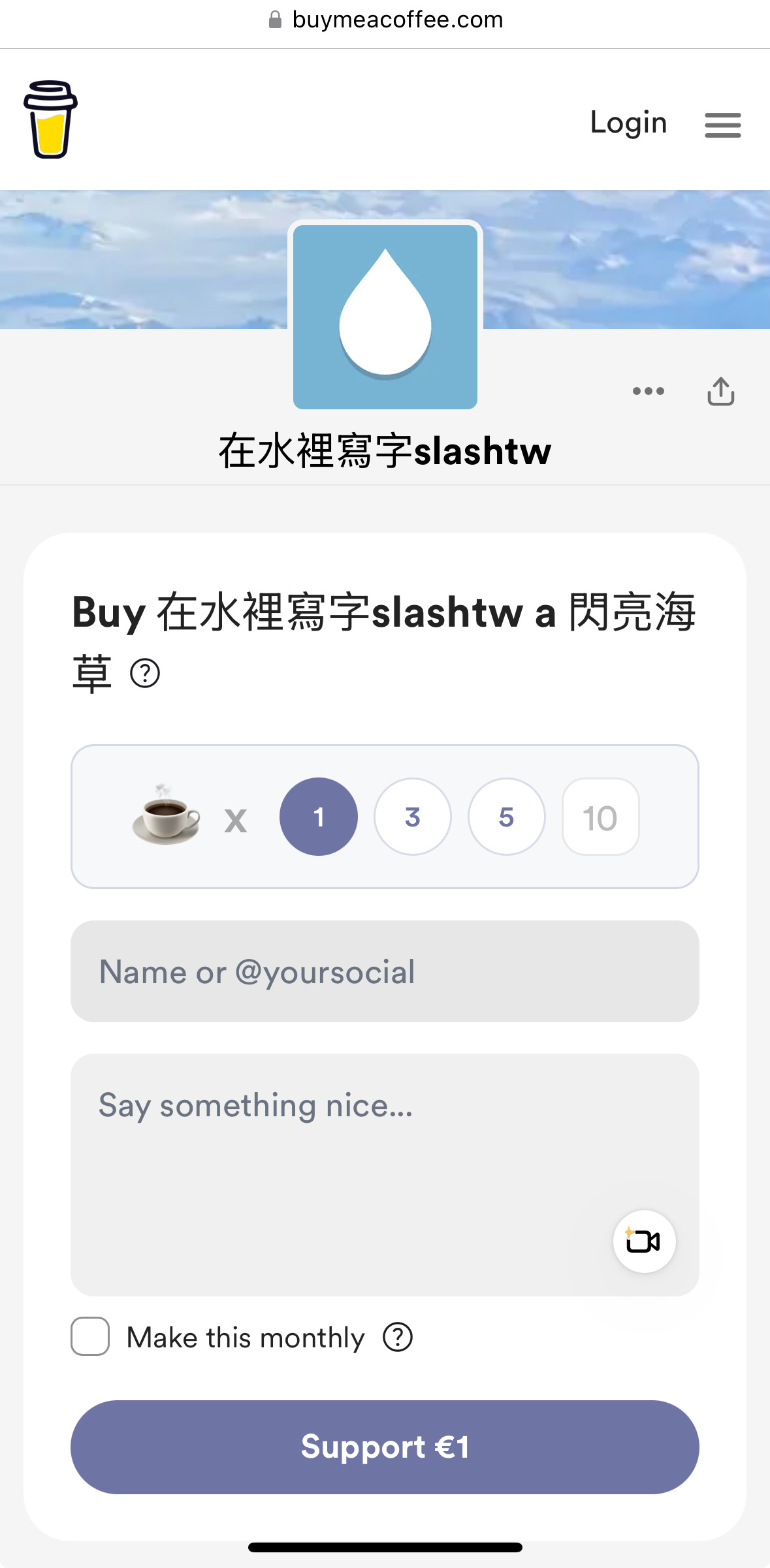770x1568 pixels.
Task: Choose 3 coffees
Action: tap(413, 817)
